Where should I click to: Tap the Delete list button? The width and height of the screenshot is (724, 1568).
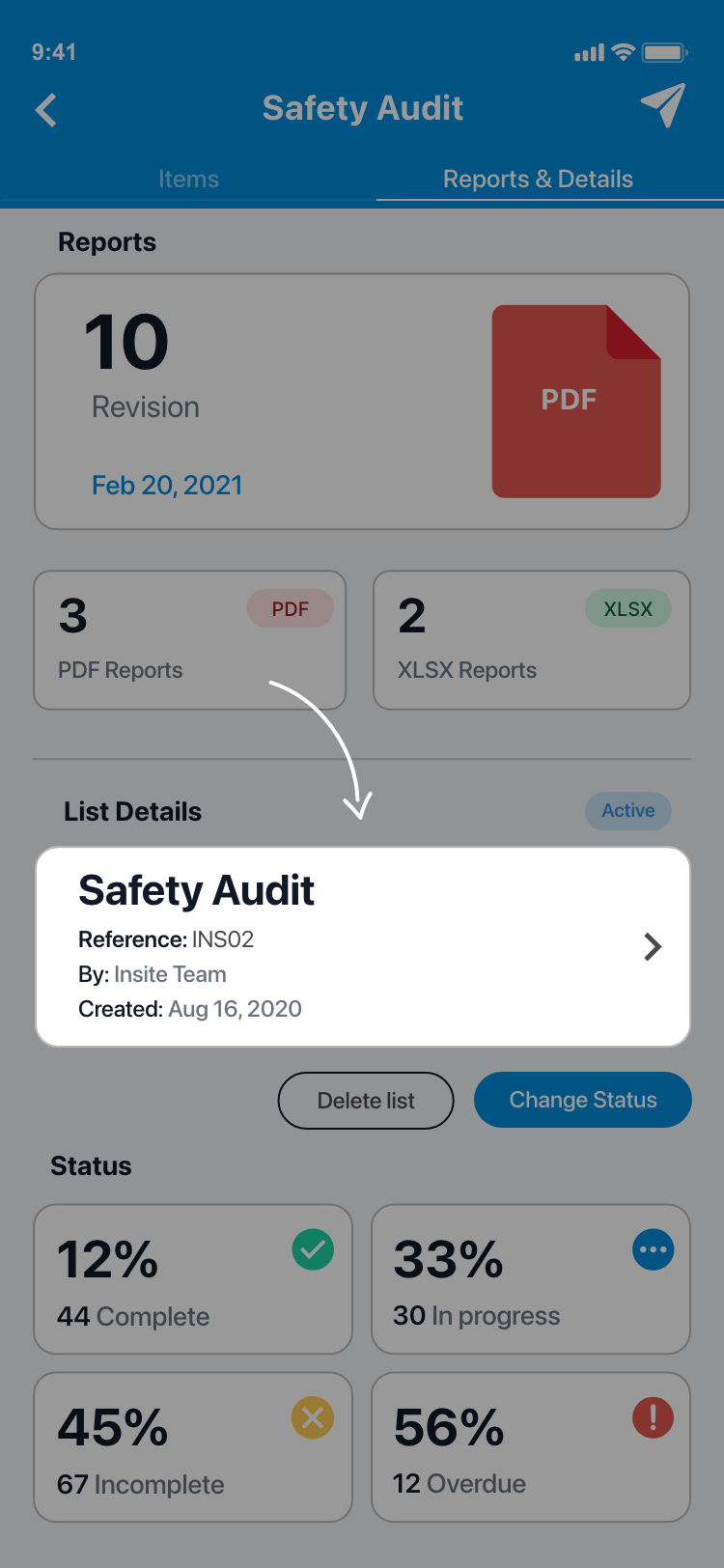tap(366, 1101)
